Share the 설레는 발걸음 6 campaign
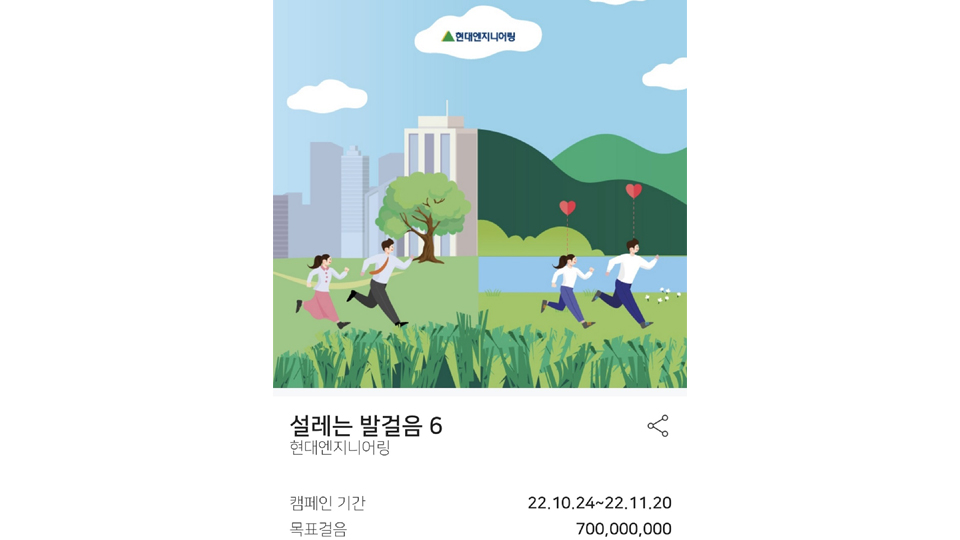This screenshot has width=960, height=540. (x=657, y=426)
